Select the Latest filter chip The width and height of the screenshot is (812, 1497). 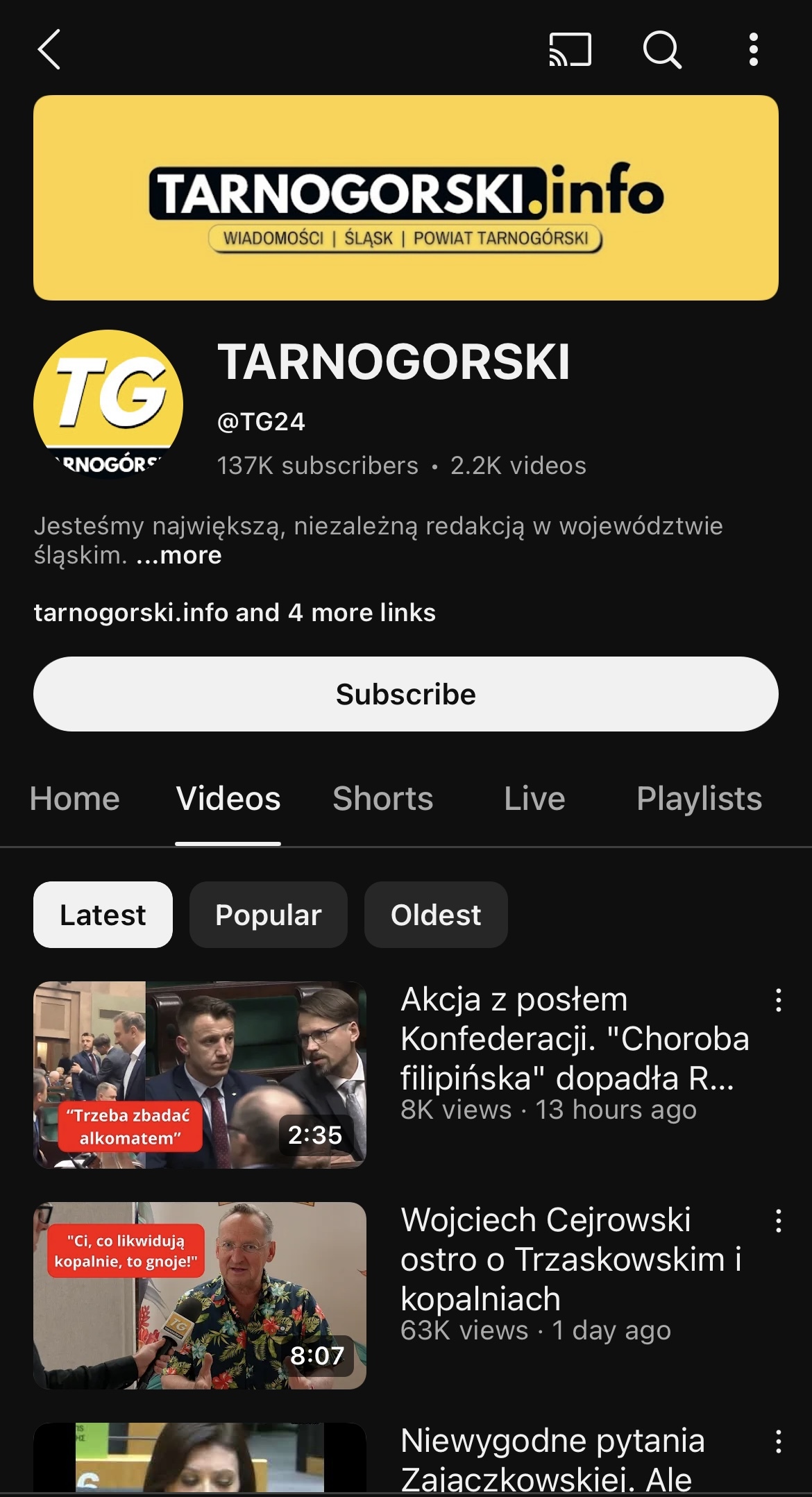[x=103, y=915]
